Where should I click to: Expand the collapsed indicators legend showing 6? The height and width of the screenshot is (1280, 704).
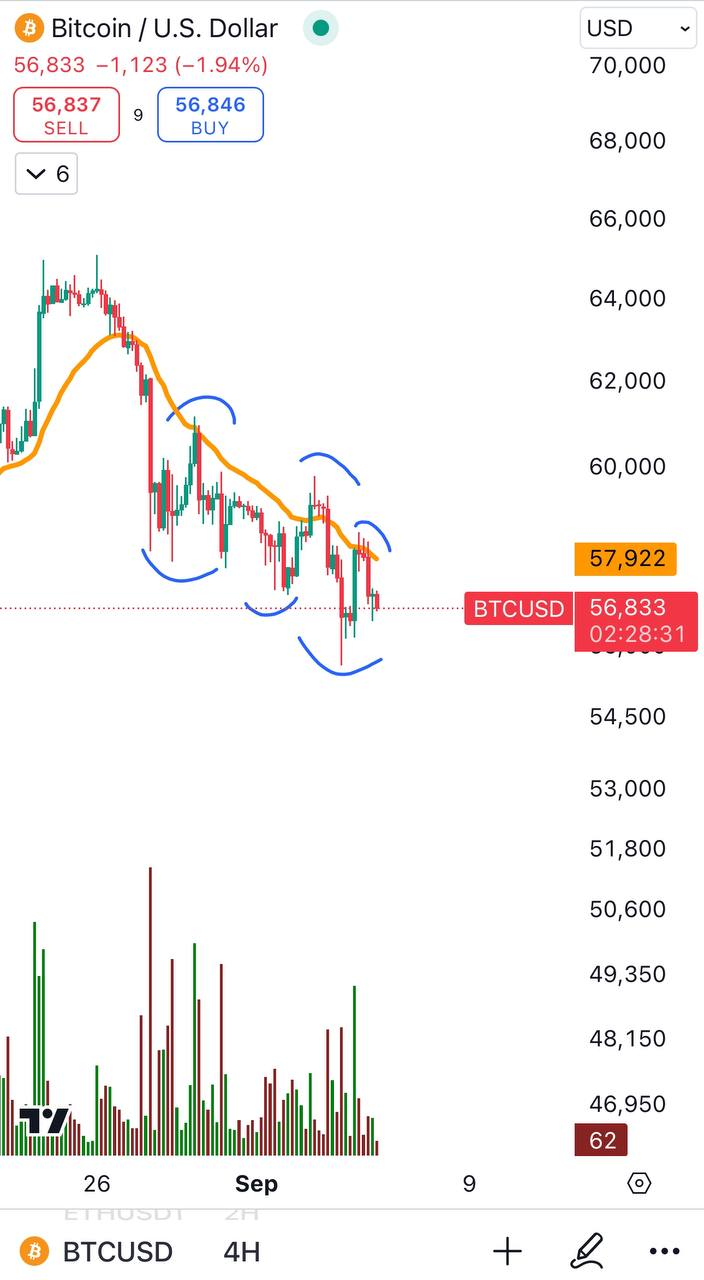pos(47,174)
